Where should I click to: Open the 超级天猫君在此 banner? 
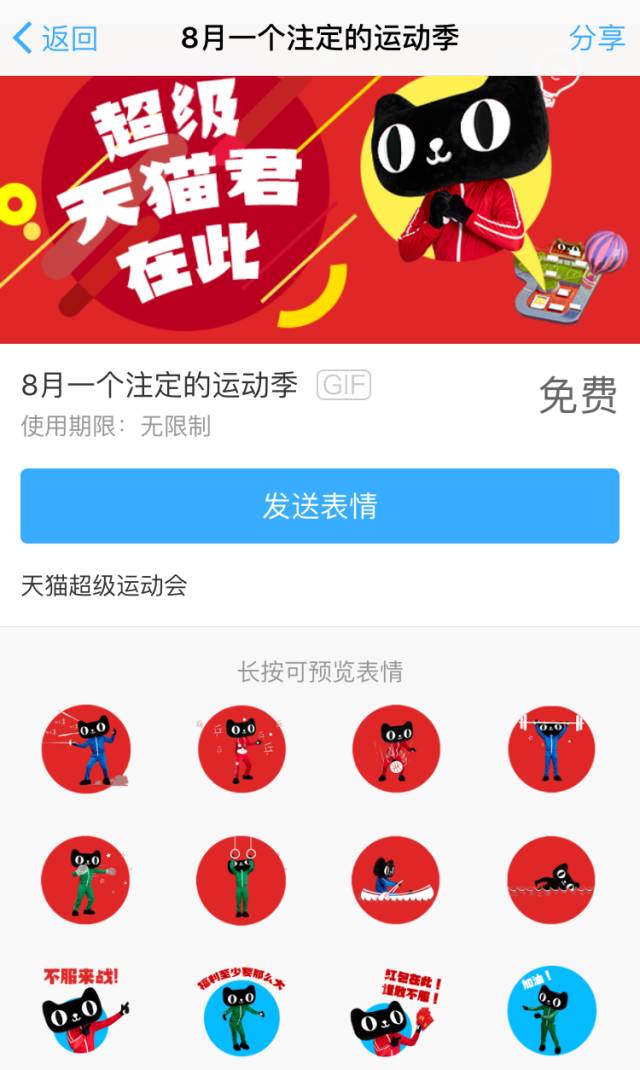(320, 210)
